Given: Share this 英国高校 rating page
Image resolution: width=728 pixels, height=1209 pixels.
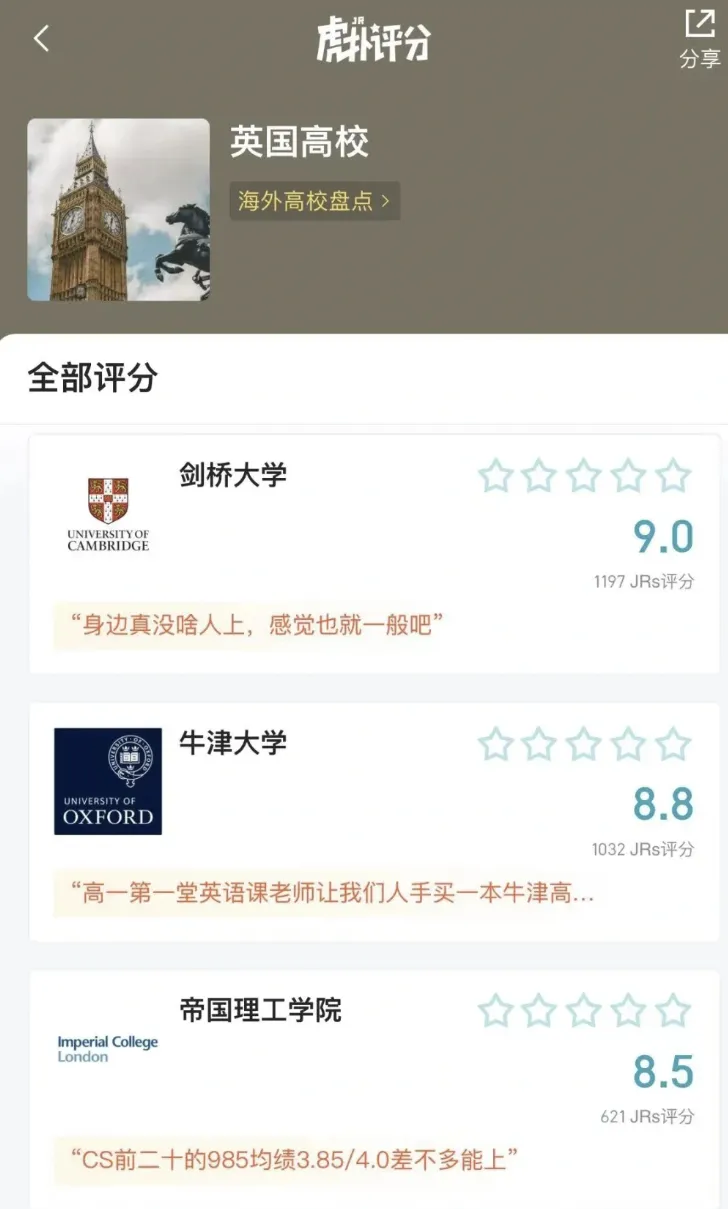Looking at the screenshot, I should (700, 38).
